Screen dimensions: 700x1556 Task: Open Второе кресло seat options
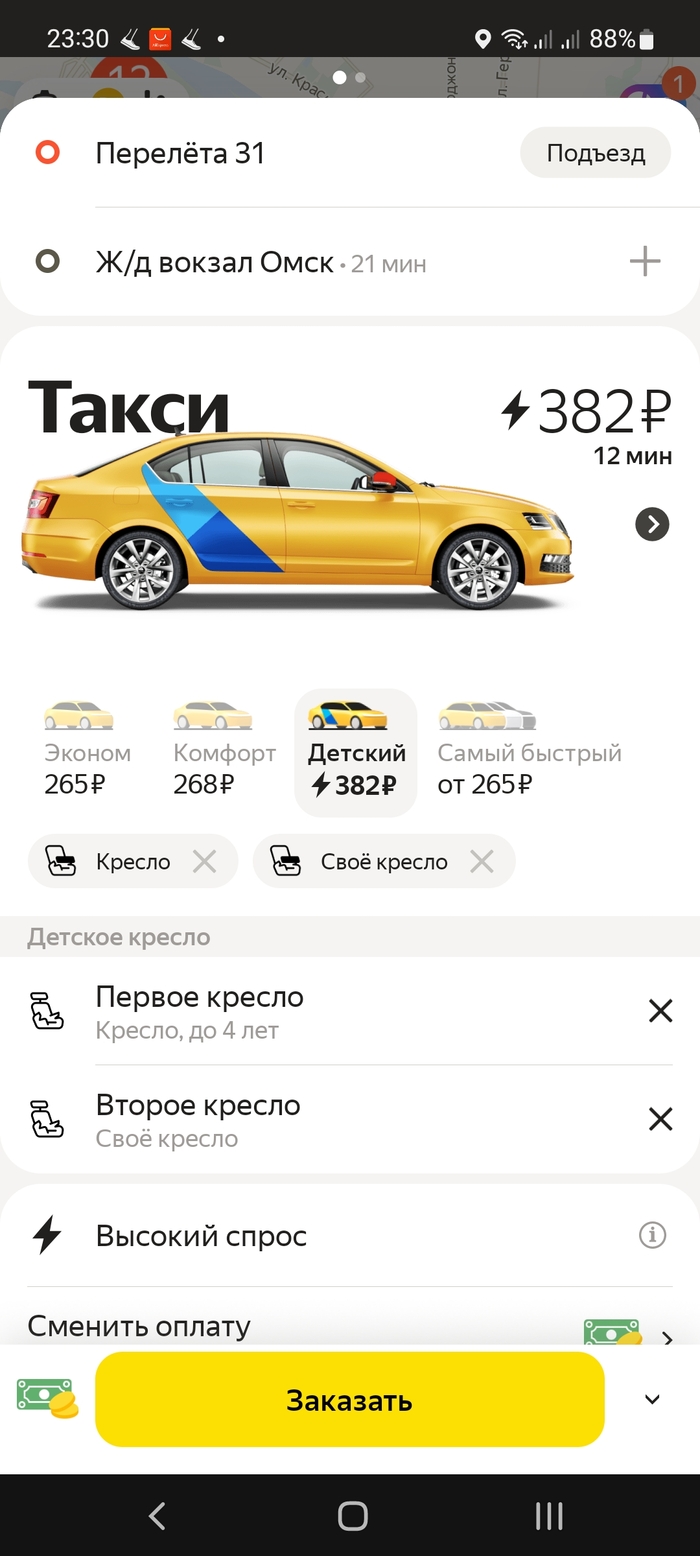tap(198, 1119)
